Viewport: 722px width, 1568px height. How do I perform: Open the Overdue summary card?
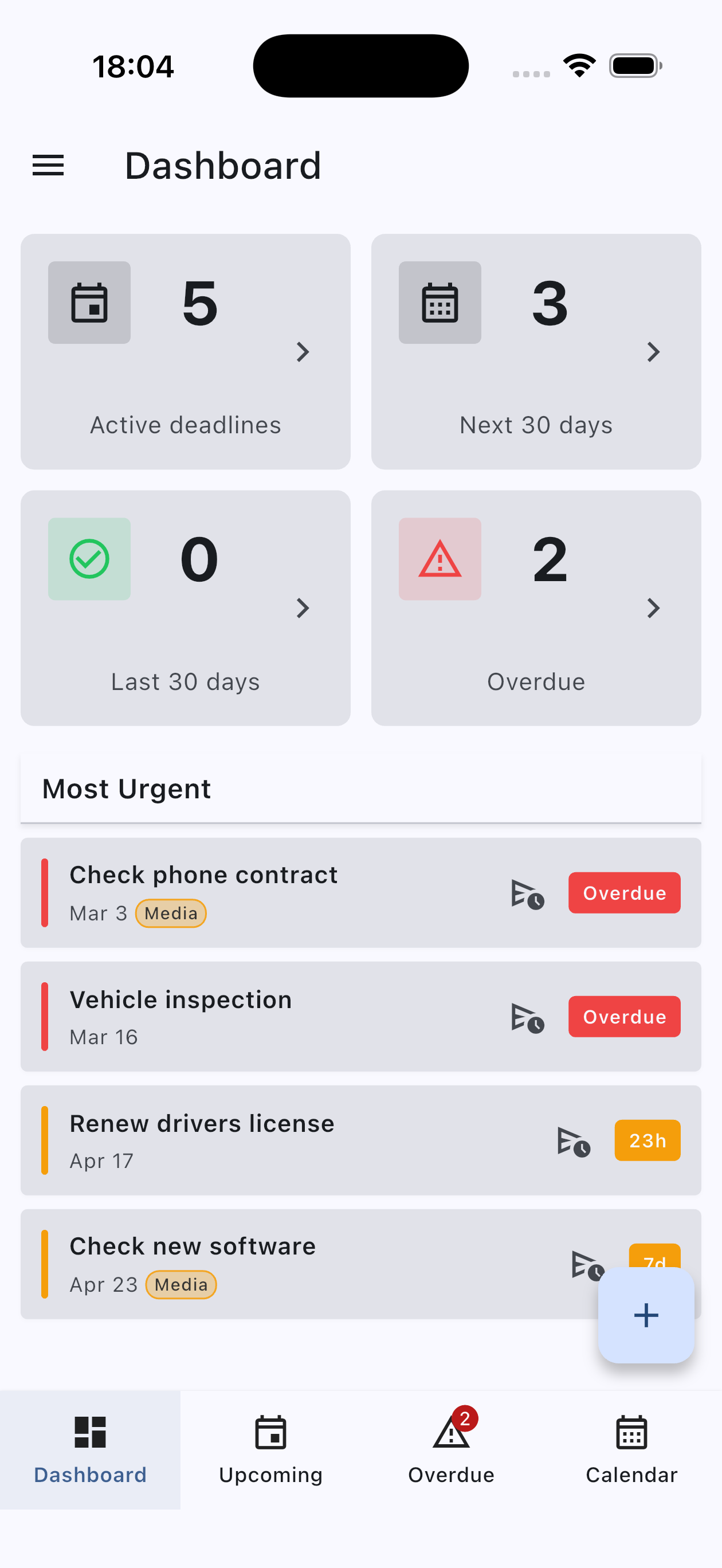[536, 607]
